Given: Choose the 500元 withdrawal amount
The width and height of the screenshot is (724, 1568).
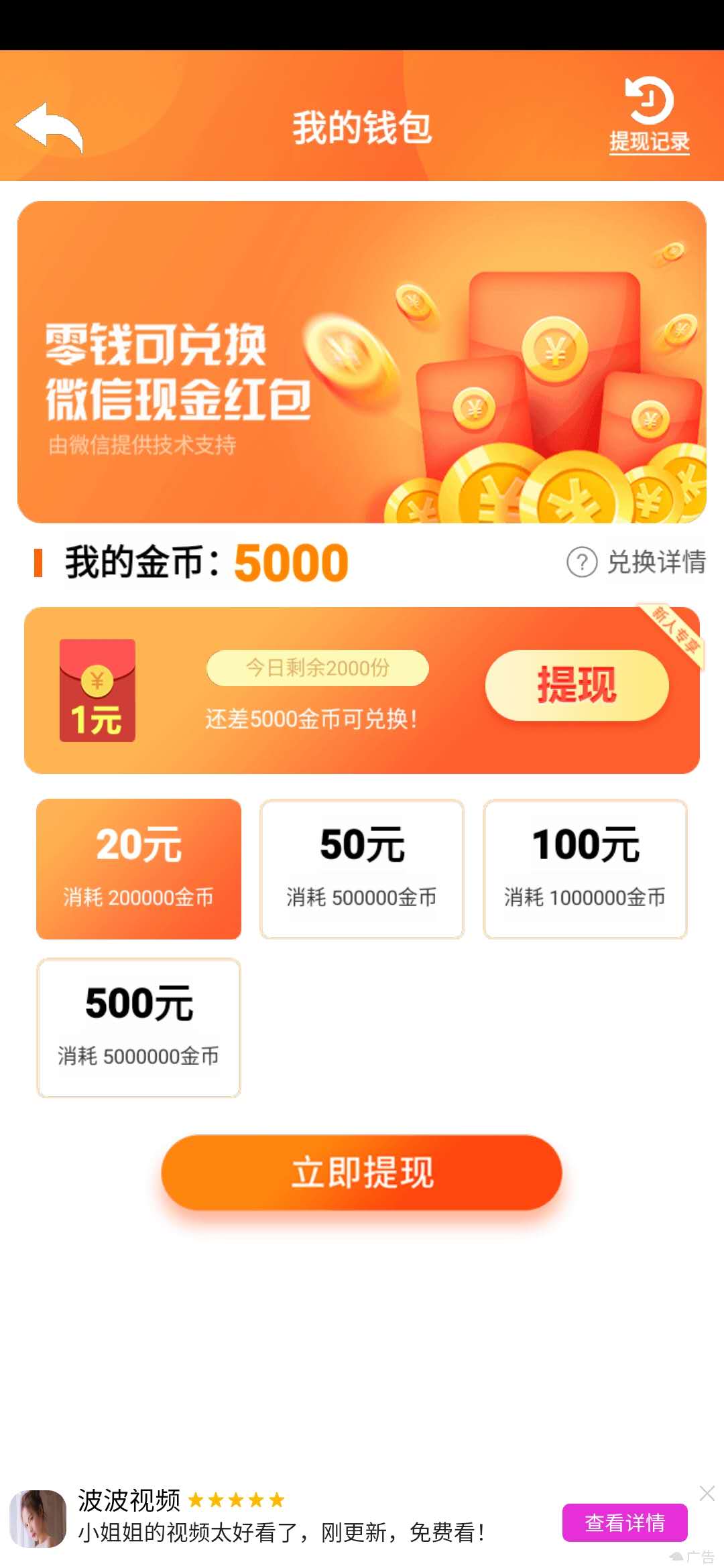Looking at the screenshot, I should tap(139, 1028).
